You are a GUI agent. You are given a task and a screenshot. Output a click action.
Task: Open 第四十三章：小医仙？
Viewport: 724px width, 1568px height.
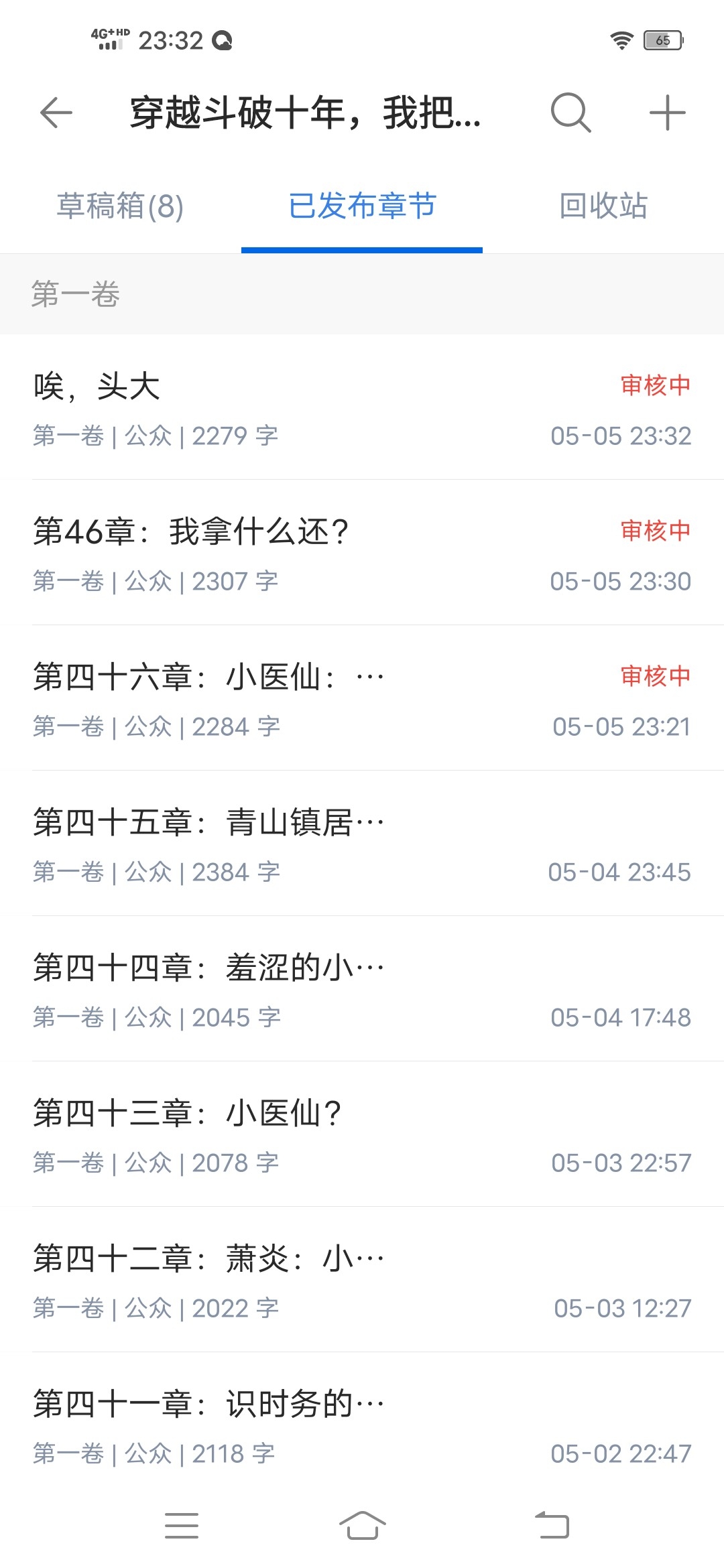click(362, 1134)
